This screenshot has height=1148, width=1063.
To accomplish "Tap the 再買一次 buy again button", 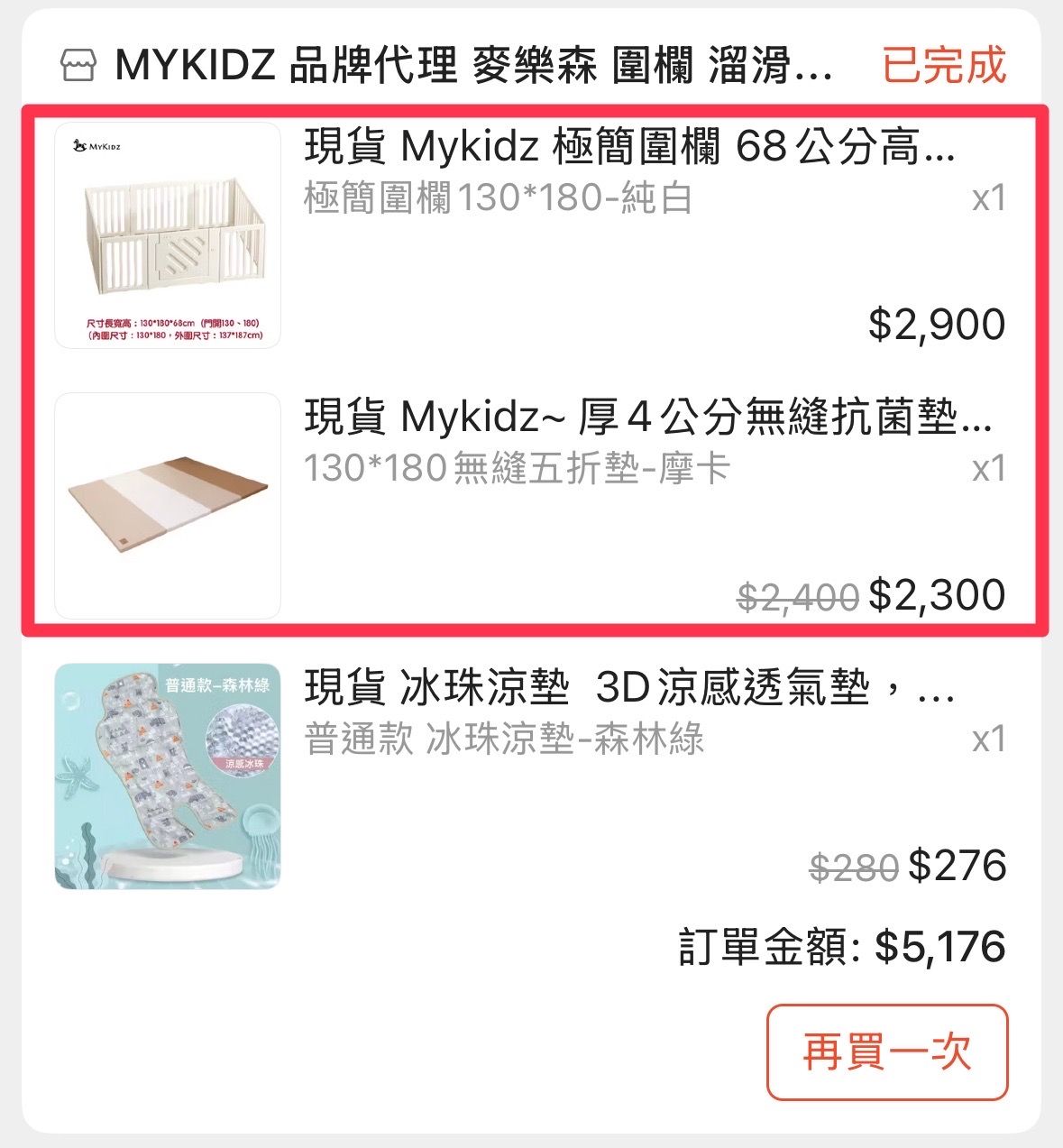I will (887, 1052).
